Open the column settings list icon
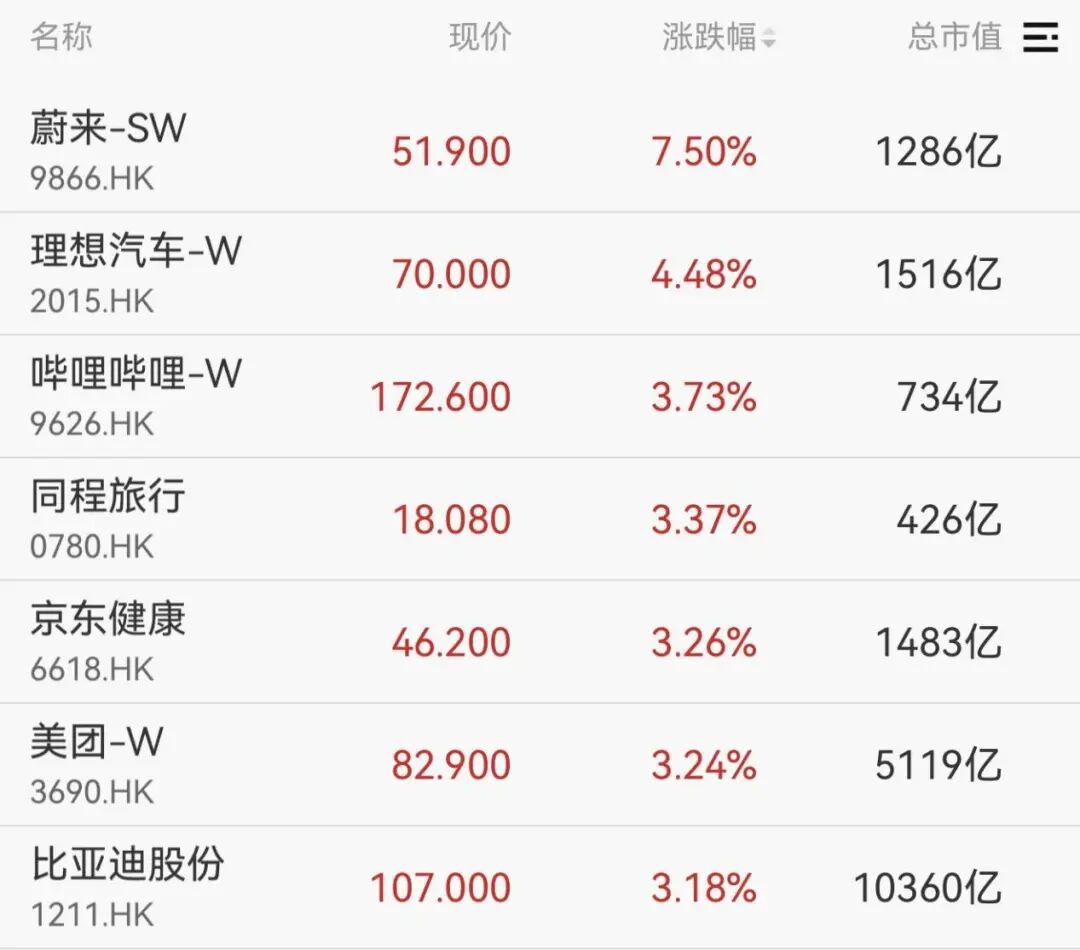The height and width of the screenshot is (950, 1080). click(x=1040, y=38)
